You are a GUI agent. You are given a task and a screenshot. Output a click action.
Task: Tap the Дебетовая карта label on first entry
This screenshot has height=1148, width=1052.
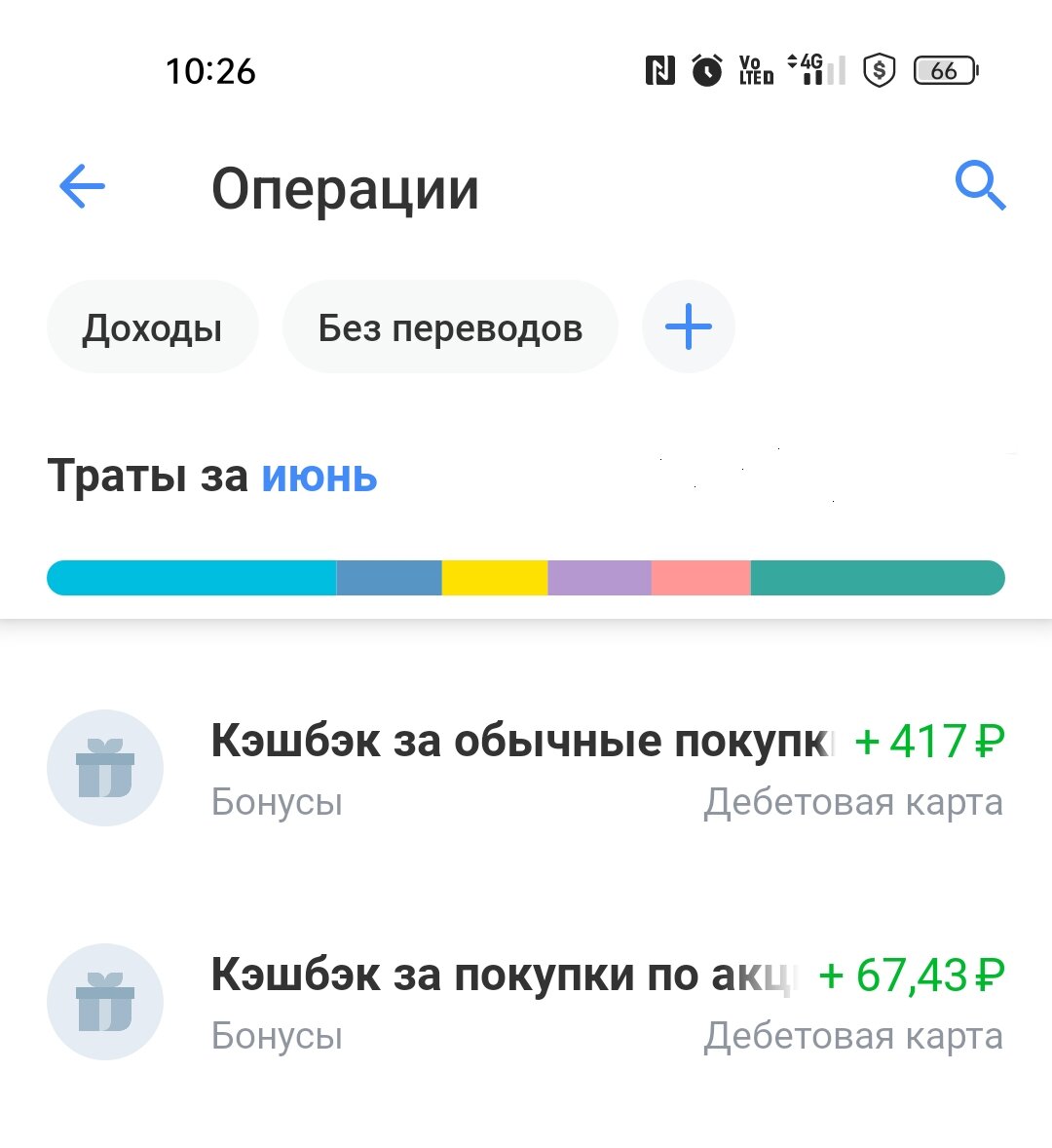point(854,801)
